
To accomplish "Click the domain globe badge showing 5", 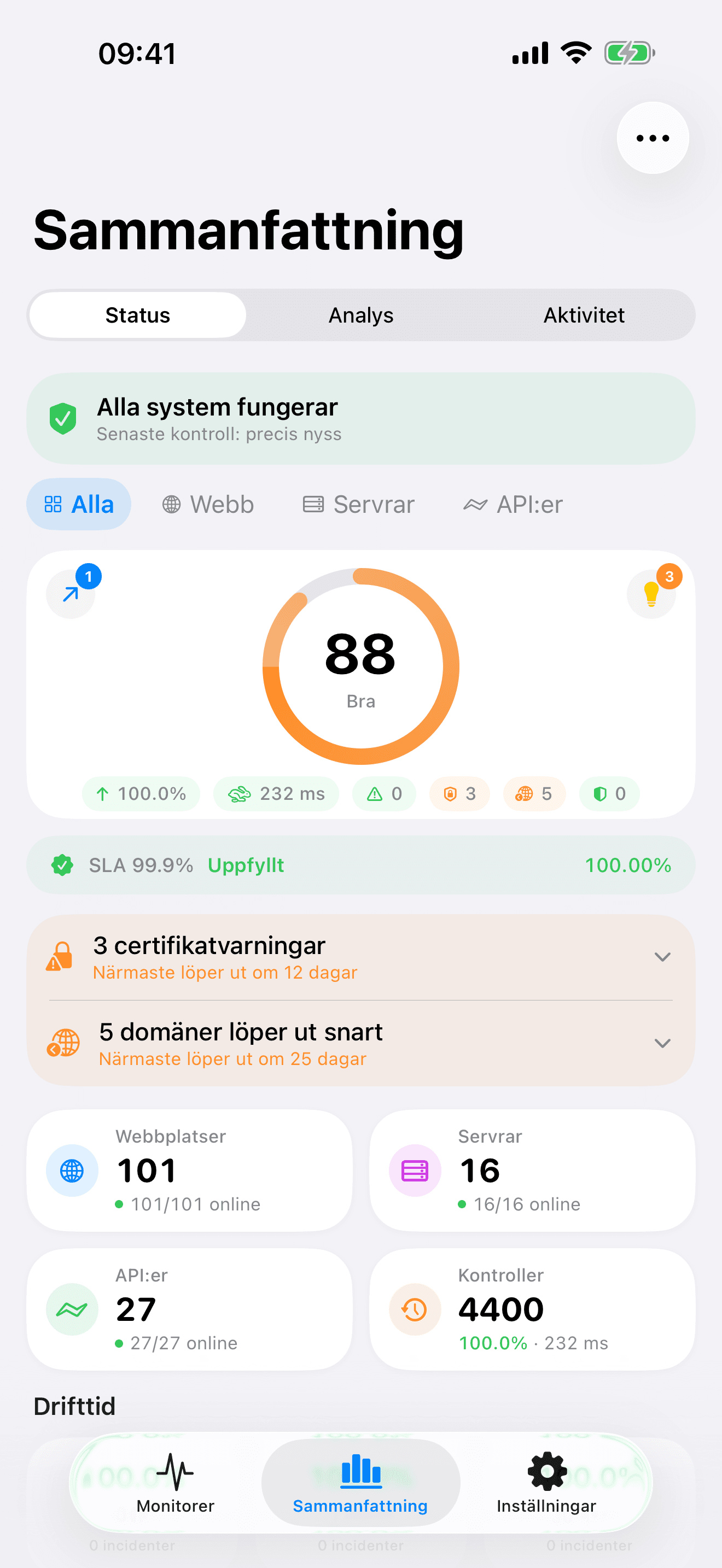I will coord(534,794).
